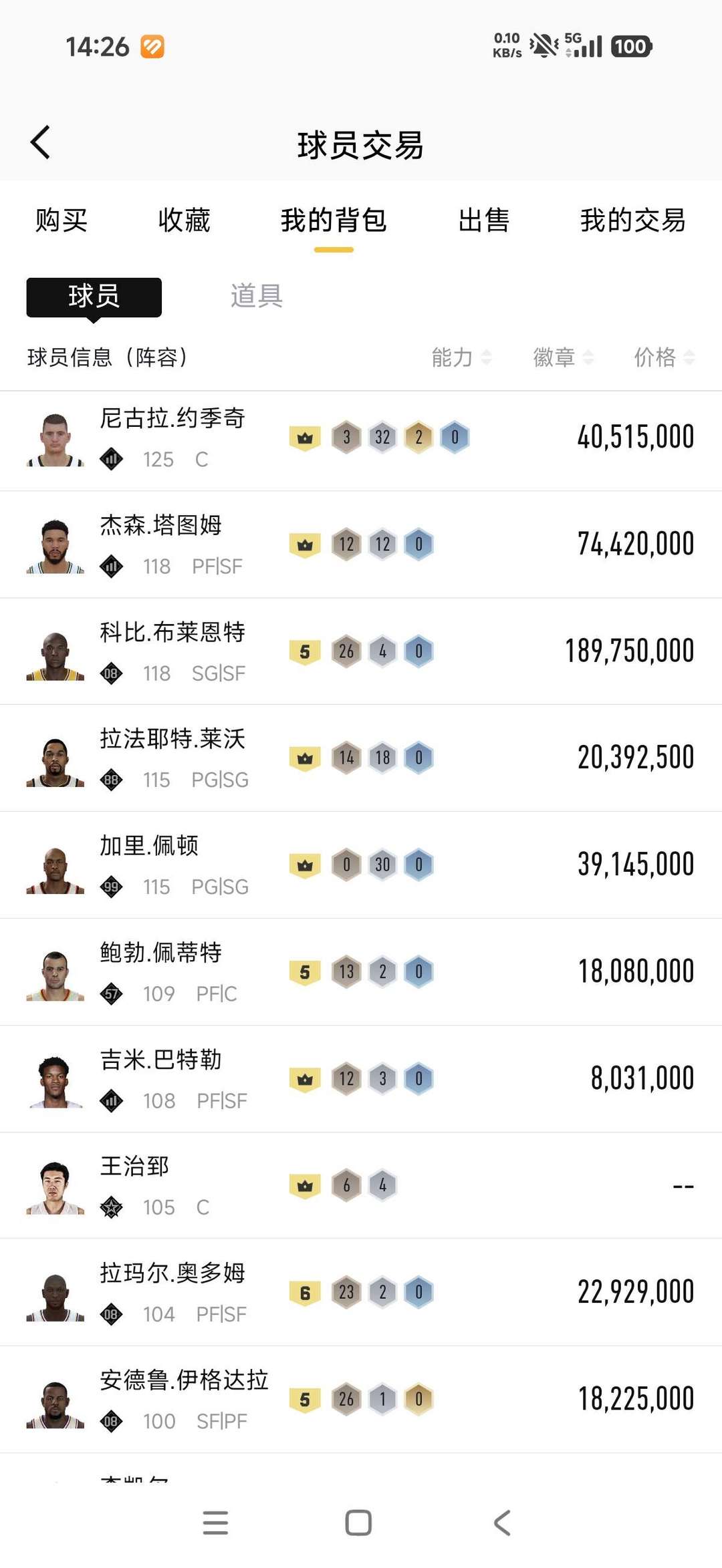Switch to the 收藏 tab
722x1568 pixels.
pyautogui.click(x=185, y=220)
